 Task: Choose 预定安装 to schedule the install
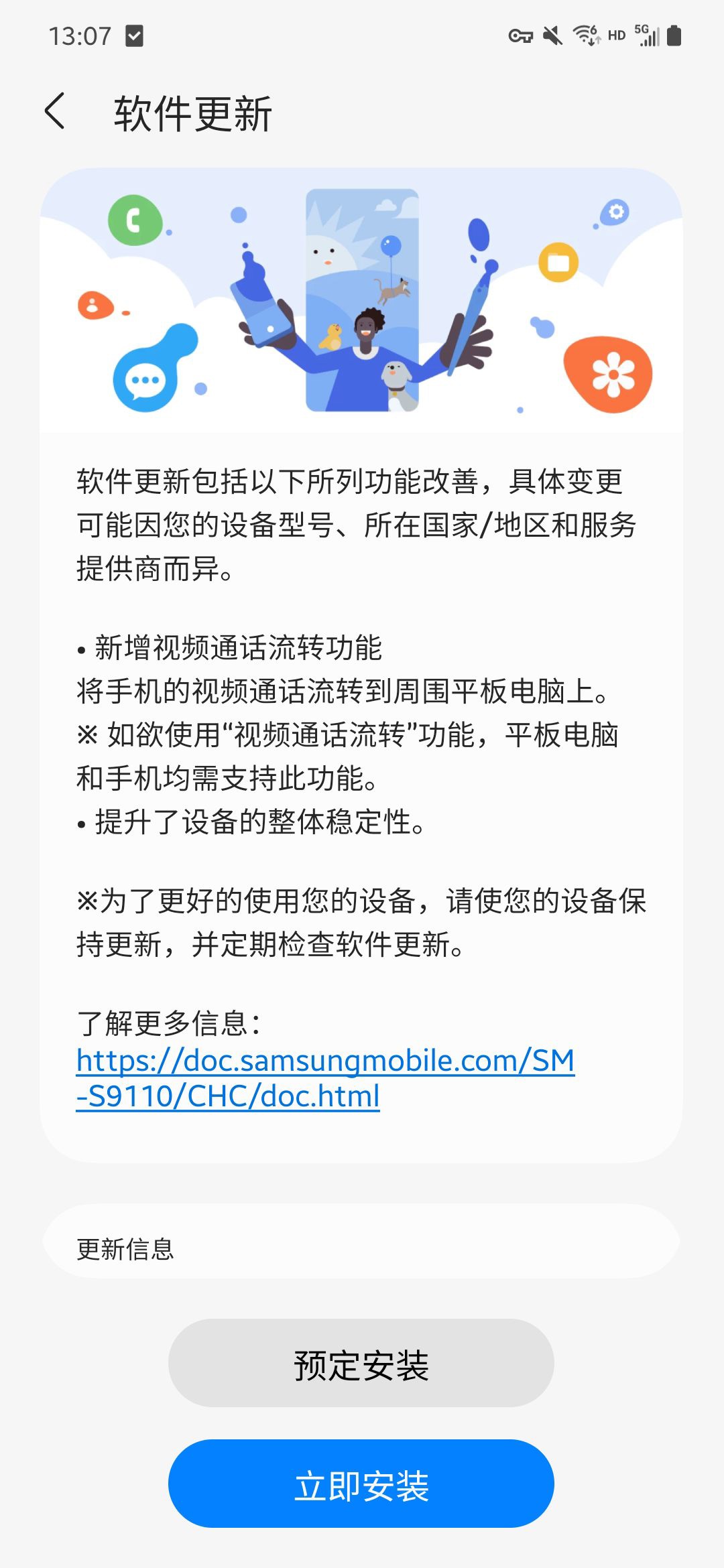(361, 1363)
